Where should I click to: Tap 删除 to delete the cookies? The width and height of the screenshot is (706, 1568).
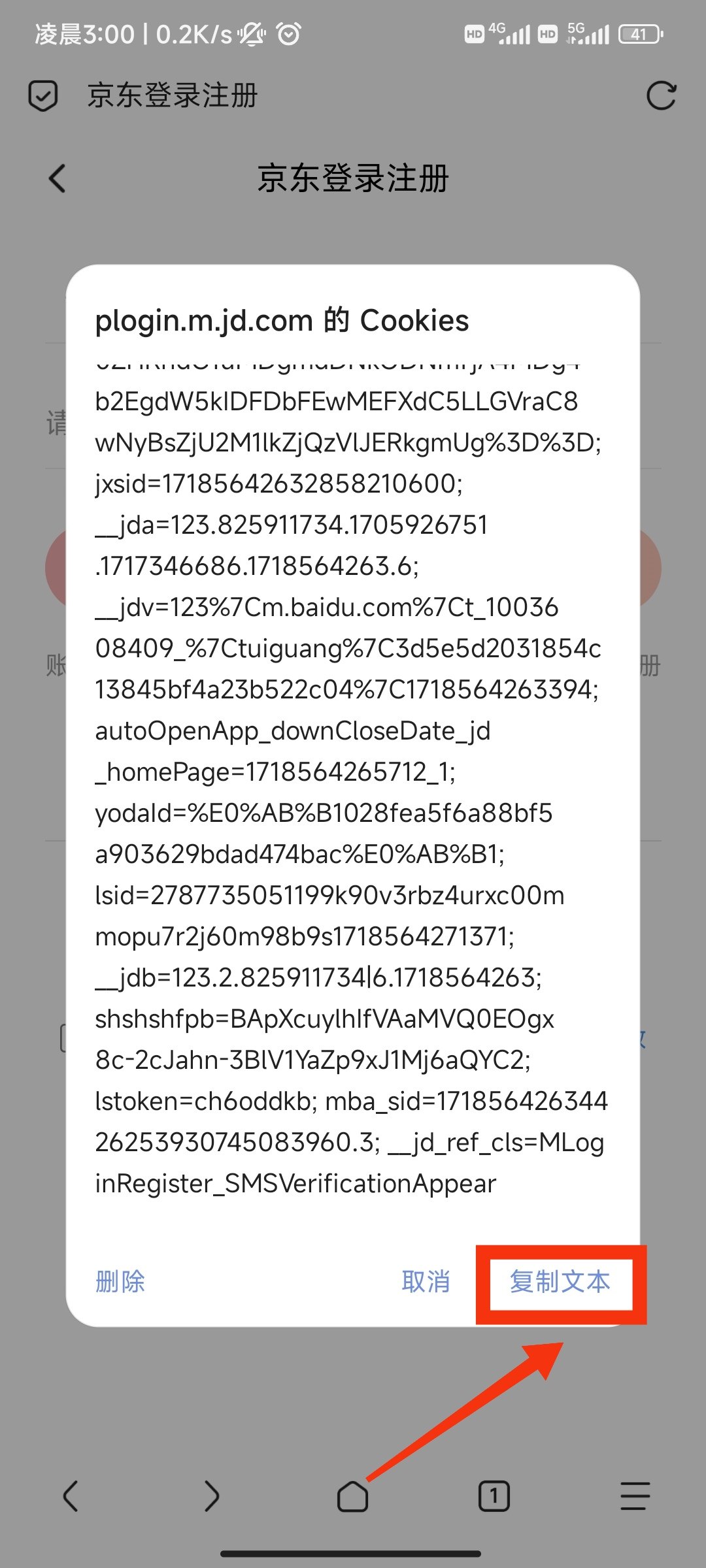[120, 1282]
